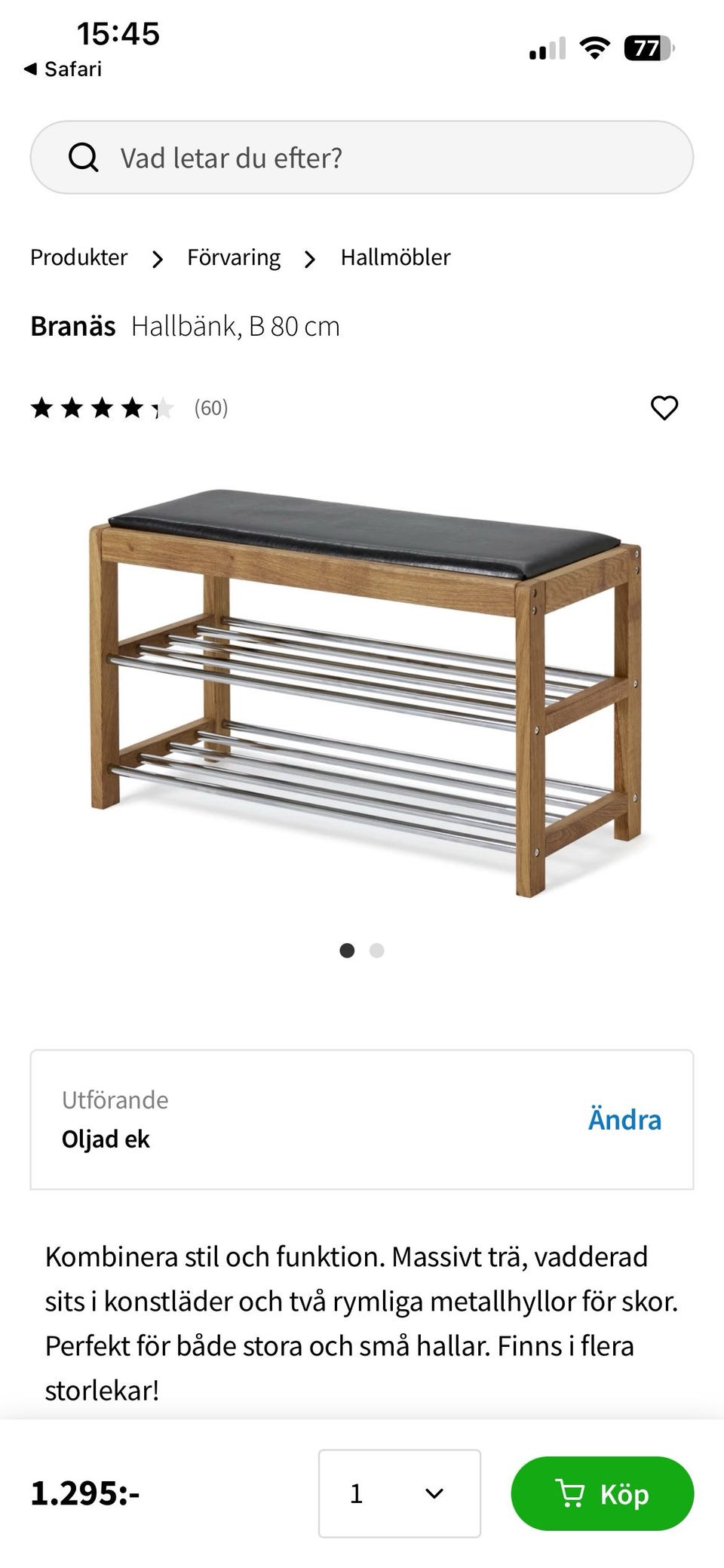Tap Ändra to change the Utförande option
This screenshot has height=1568, width=724.
[624, 1120]
